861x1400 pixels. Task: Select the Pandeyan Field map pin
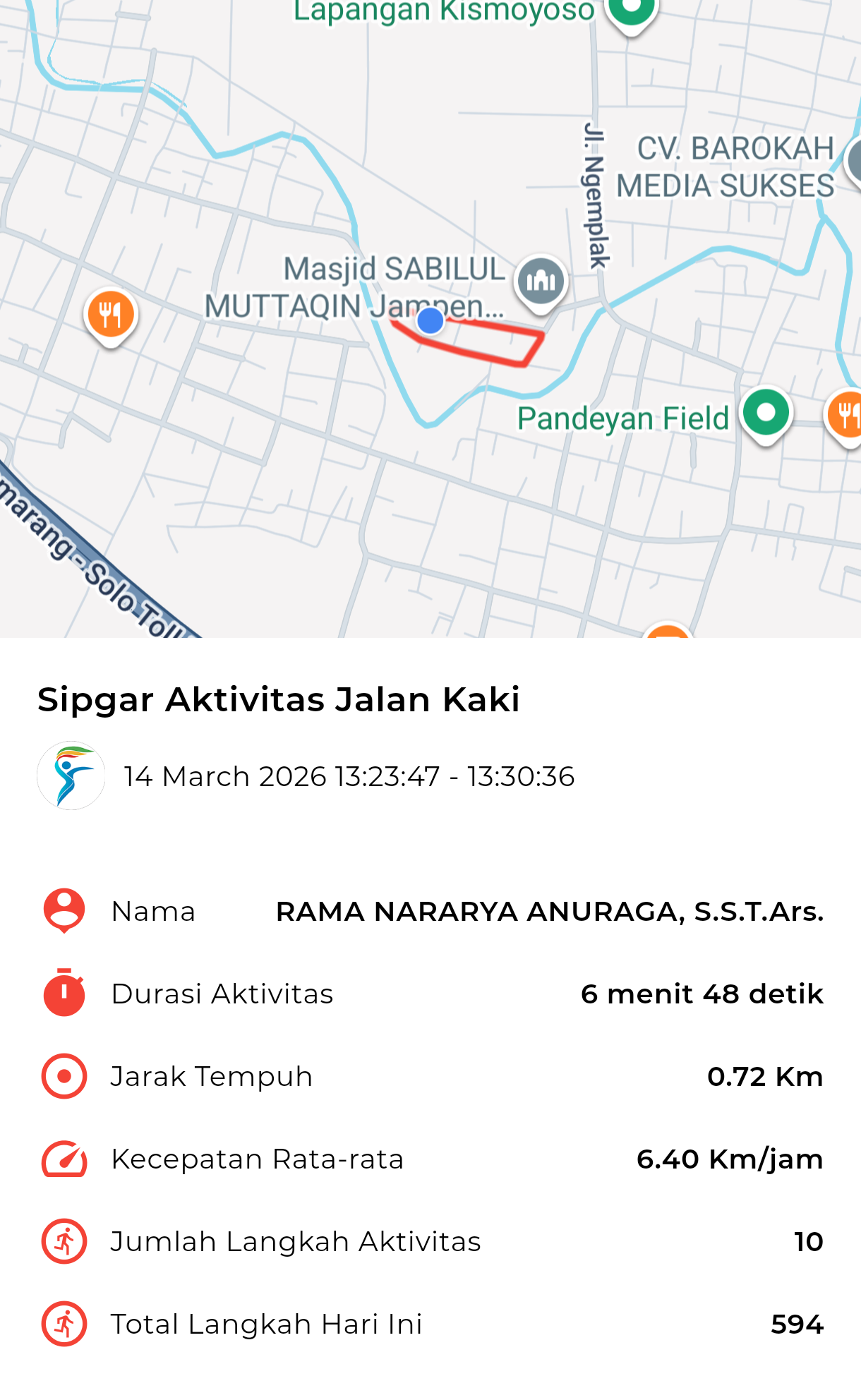pos(766,413)
